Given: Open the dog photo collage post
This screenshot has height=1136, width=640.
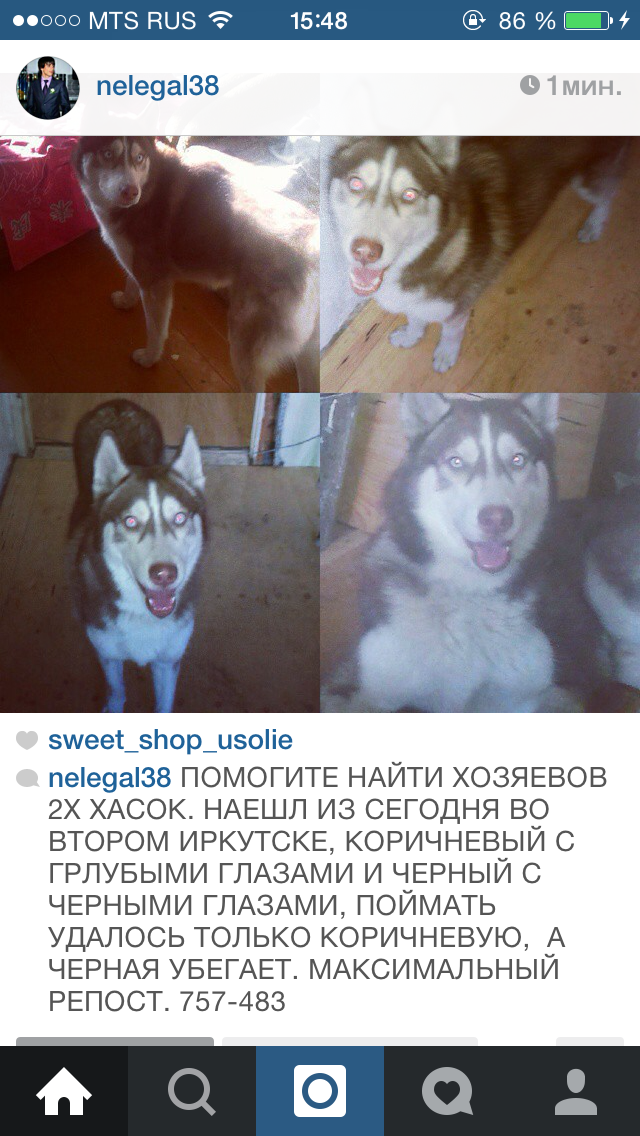Looking at the screenshot, I should pyautogui.click(x=320, y=423).
